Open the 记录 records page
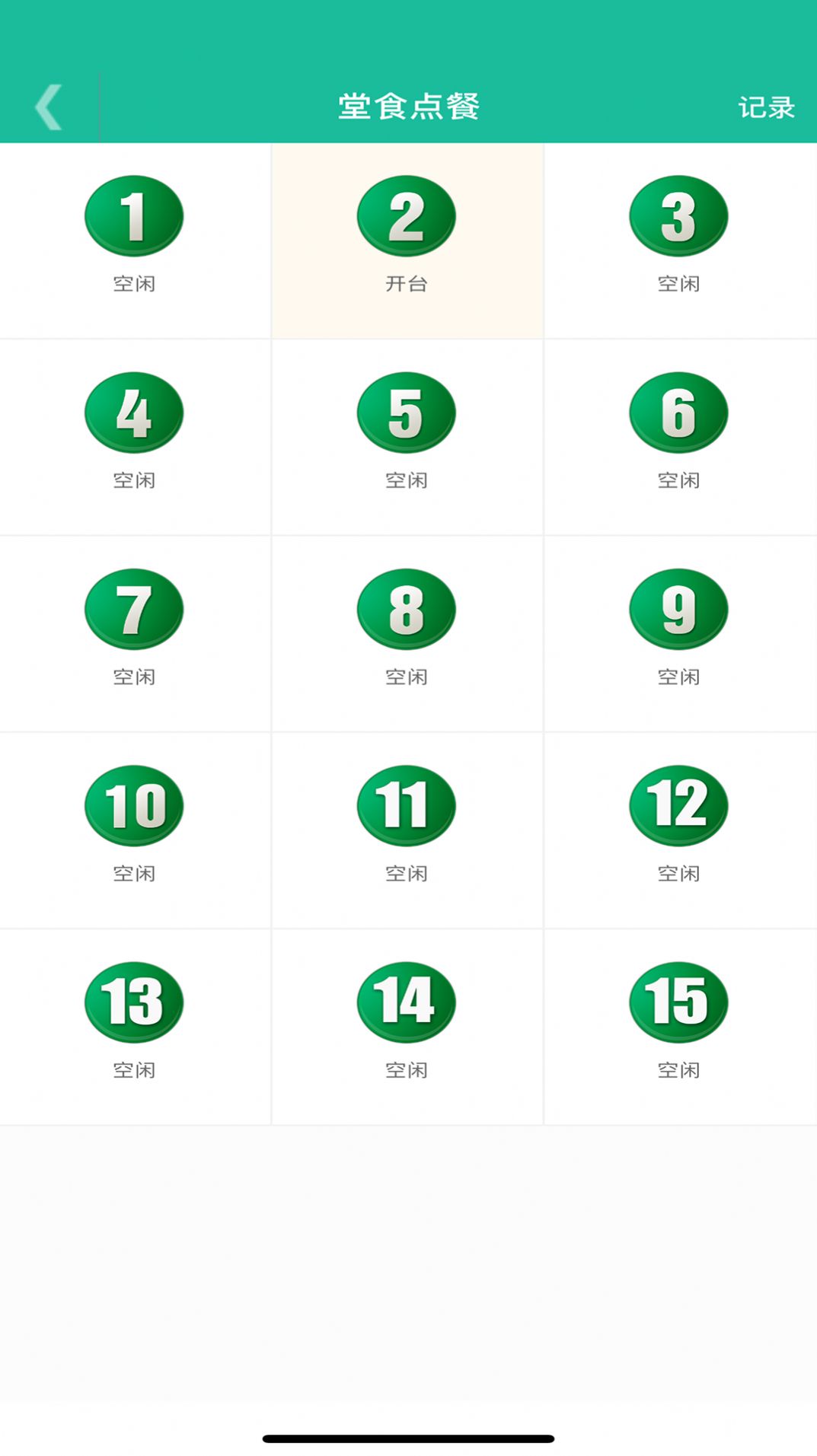 767,107
